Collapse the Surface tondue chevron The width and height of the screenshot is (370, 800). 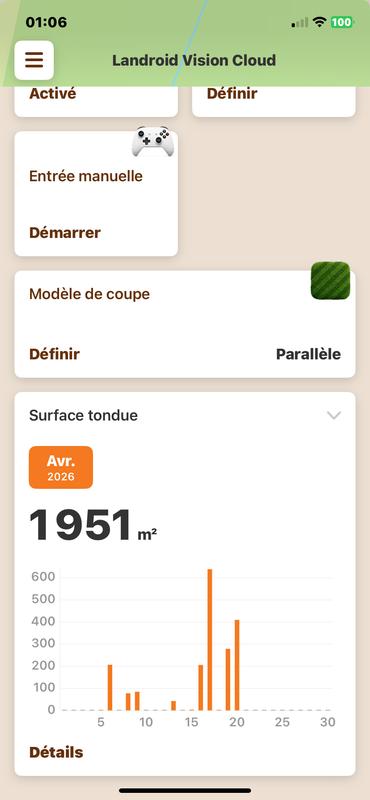click(x=334, y=415)
